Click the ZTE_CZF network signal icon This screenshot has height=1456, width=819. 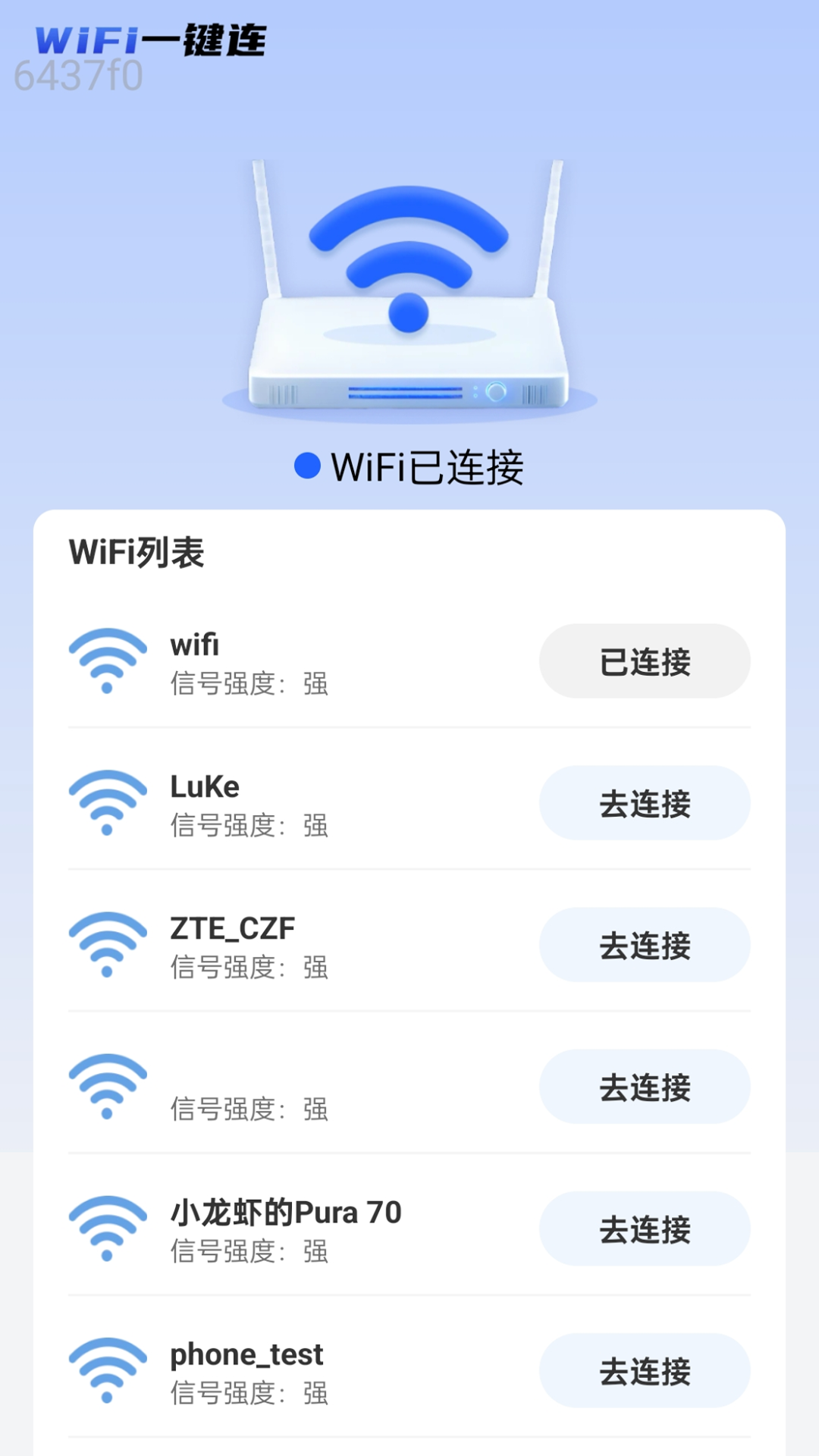coord(106,943)
